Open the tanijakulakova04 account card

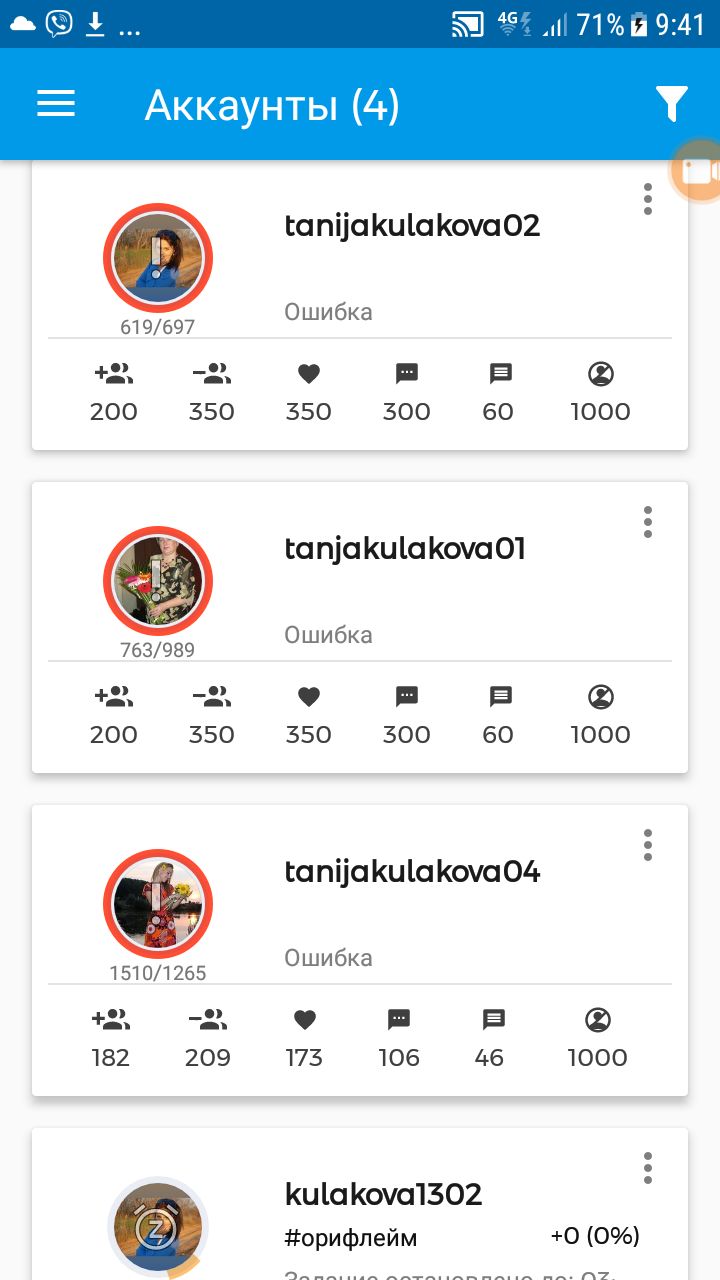[x=360, y=950]
